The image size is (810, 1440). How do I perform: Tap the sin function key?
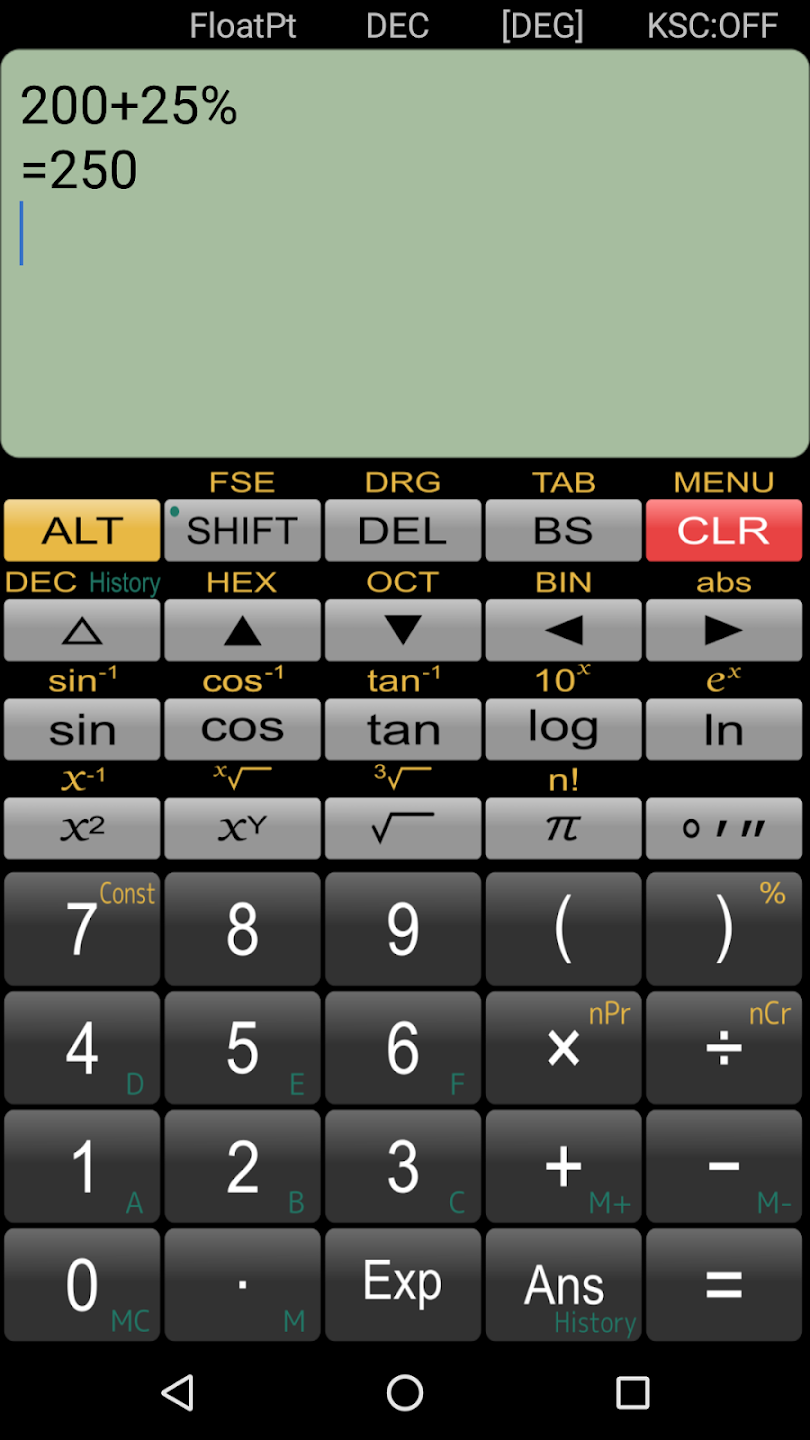coord(82,729)
